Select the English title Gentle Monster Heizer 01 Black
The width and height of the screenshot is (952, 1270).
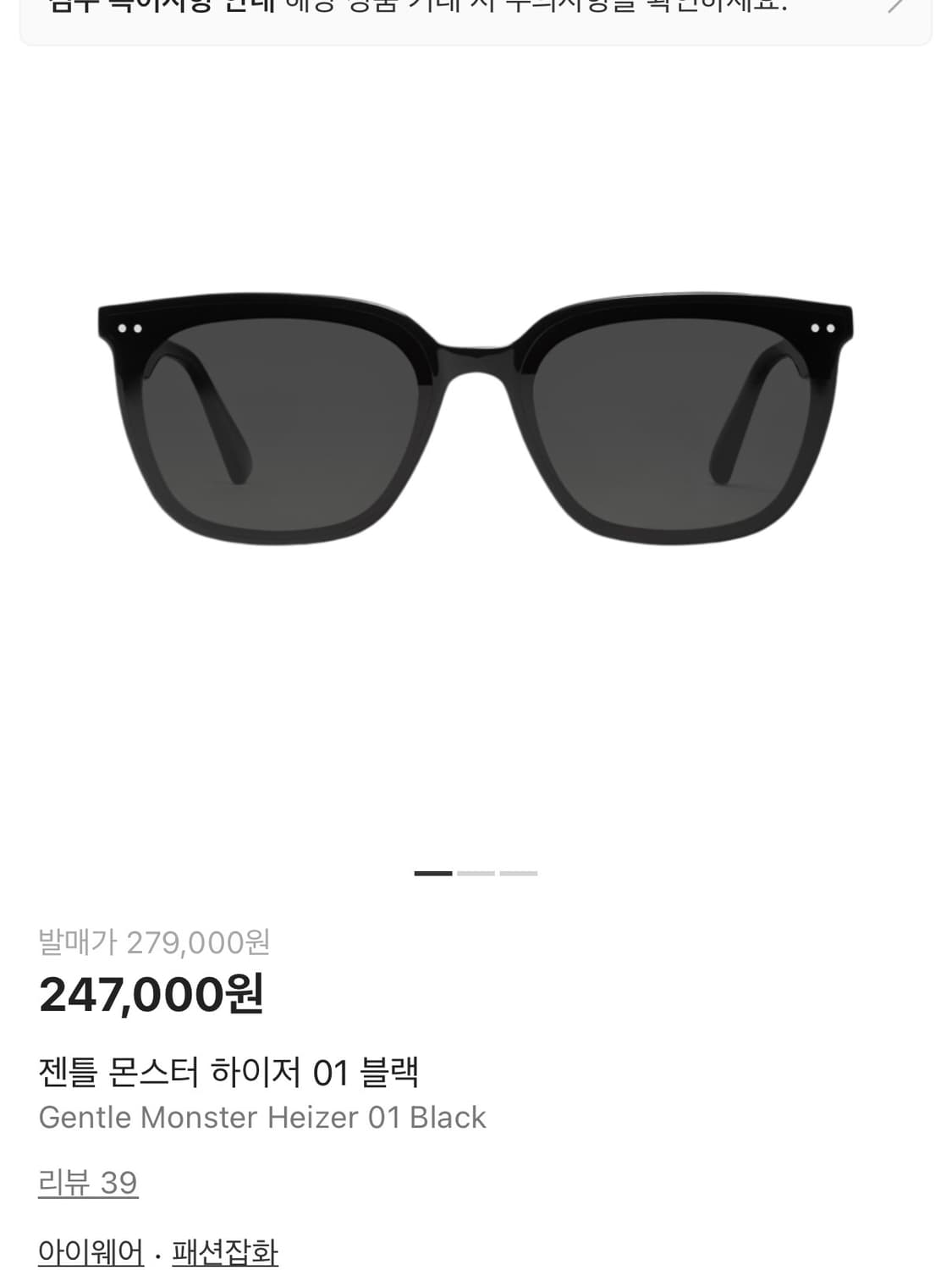[x=262, y=1118]
